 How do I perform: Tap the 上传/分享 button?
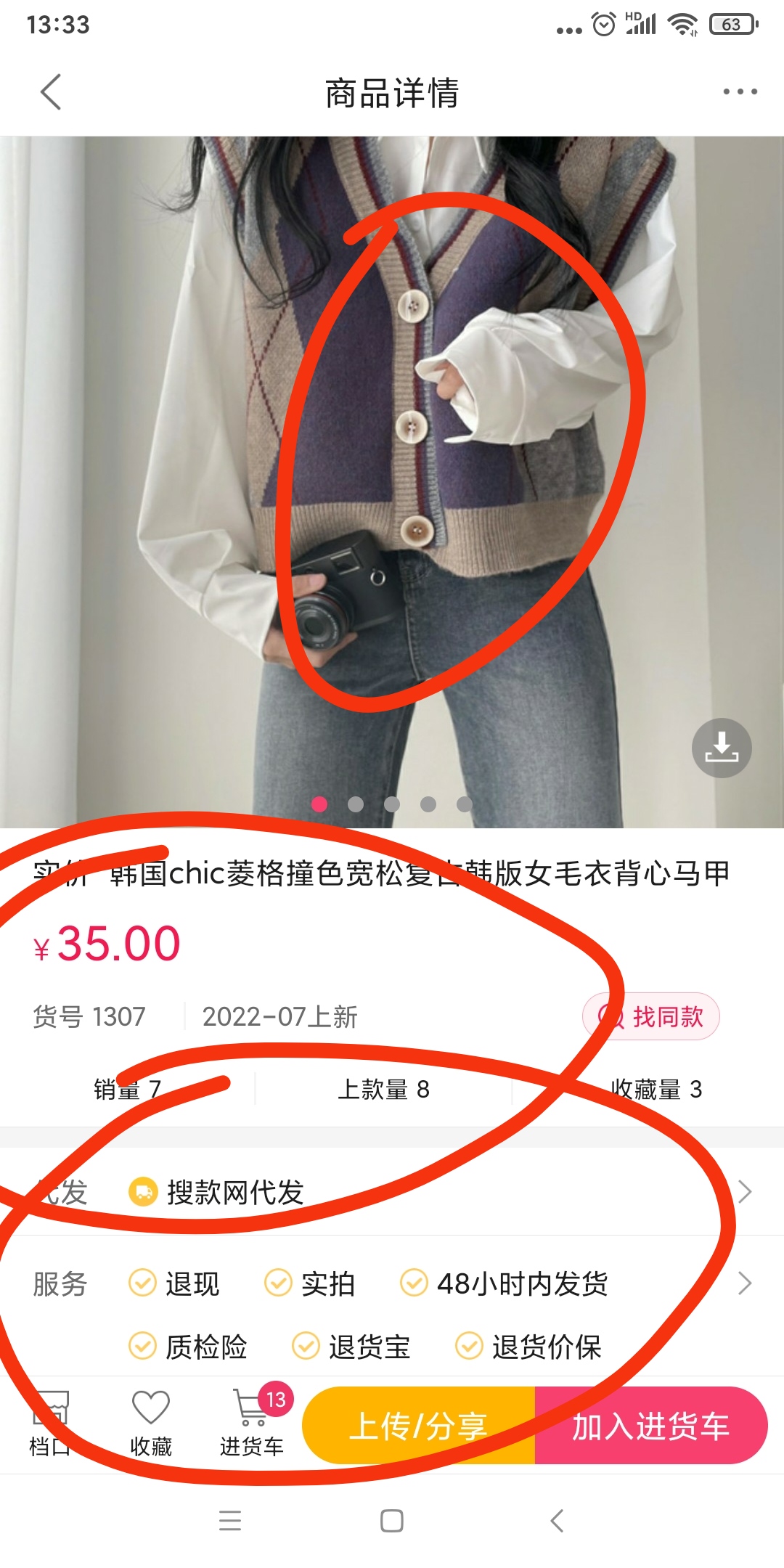coord(418,1426)
